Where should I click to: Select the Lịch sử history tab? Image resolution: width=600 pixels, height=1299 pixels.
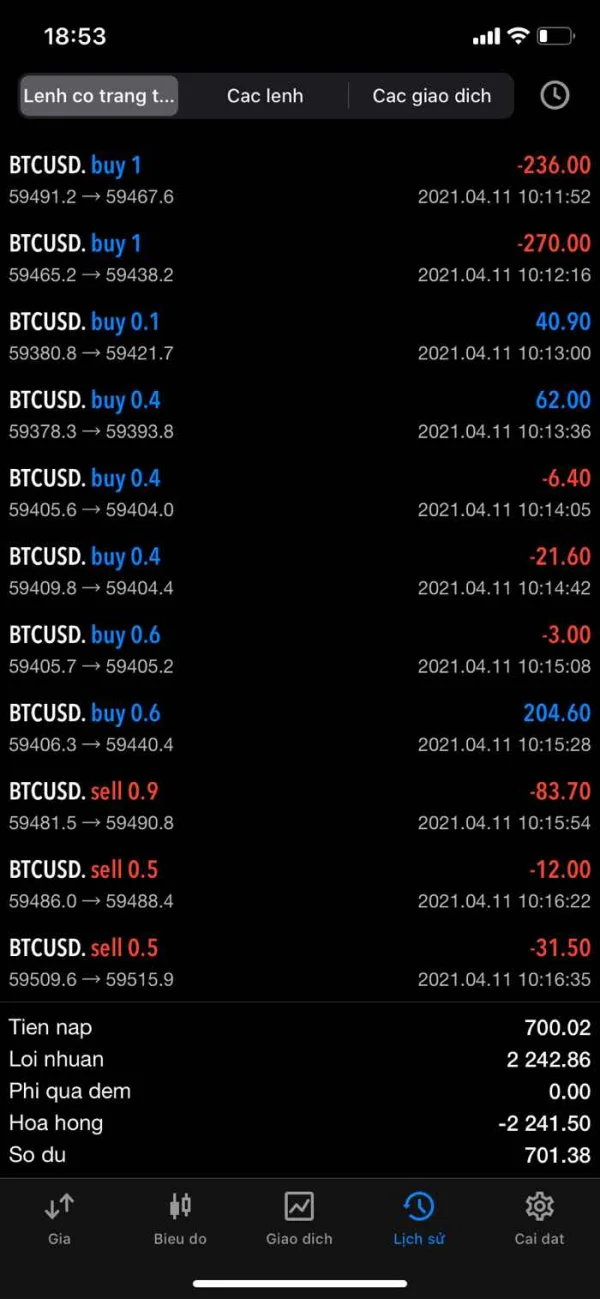pos(419,1219)
